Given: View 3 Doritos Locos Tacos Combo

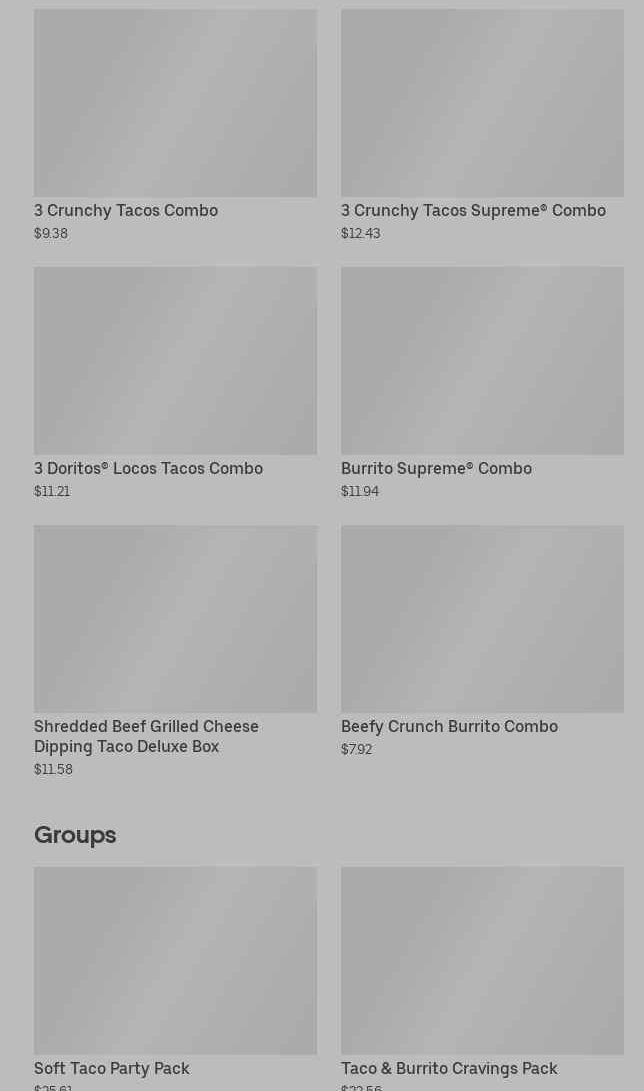Looking at the screenshot, I should pyautogui.click(x=175, y=383).
